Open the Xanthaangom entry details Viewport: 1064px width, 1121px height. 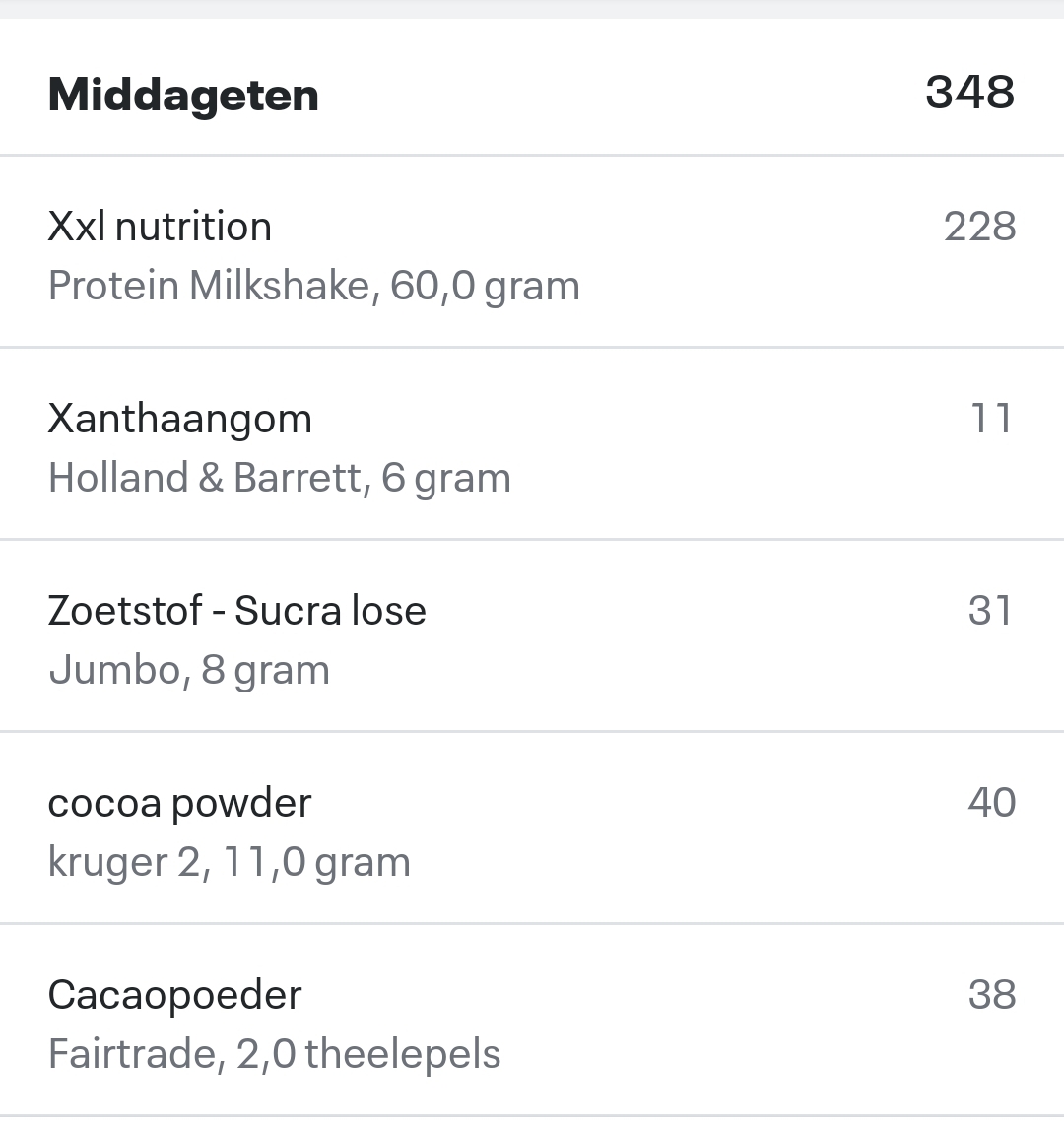pos(180,419)
